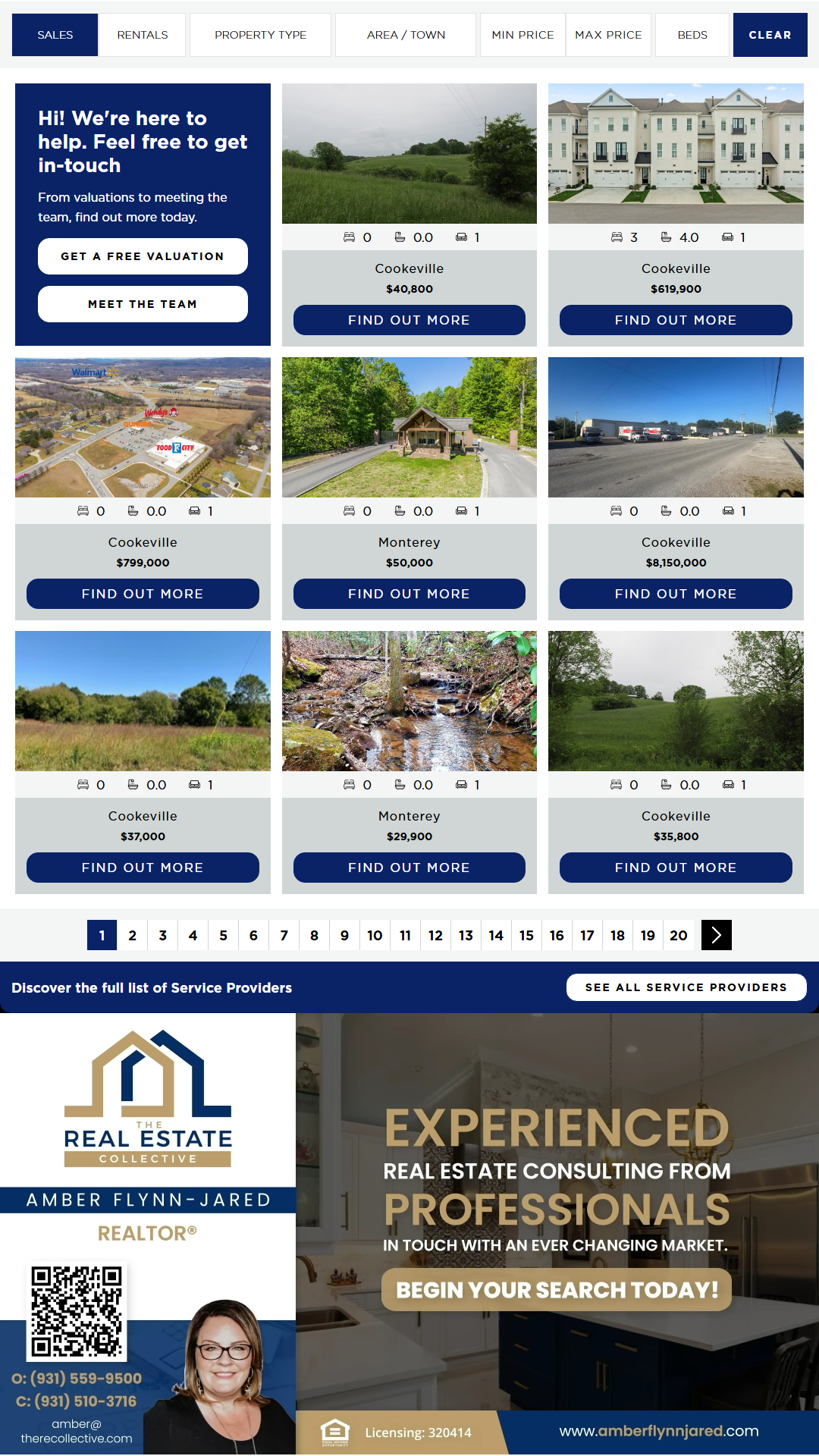Open the Beds filter
Viewport: 819px width, 1456px height.
(692, 35)
